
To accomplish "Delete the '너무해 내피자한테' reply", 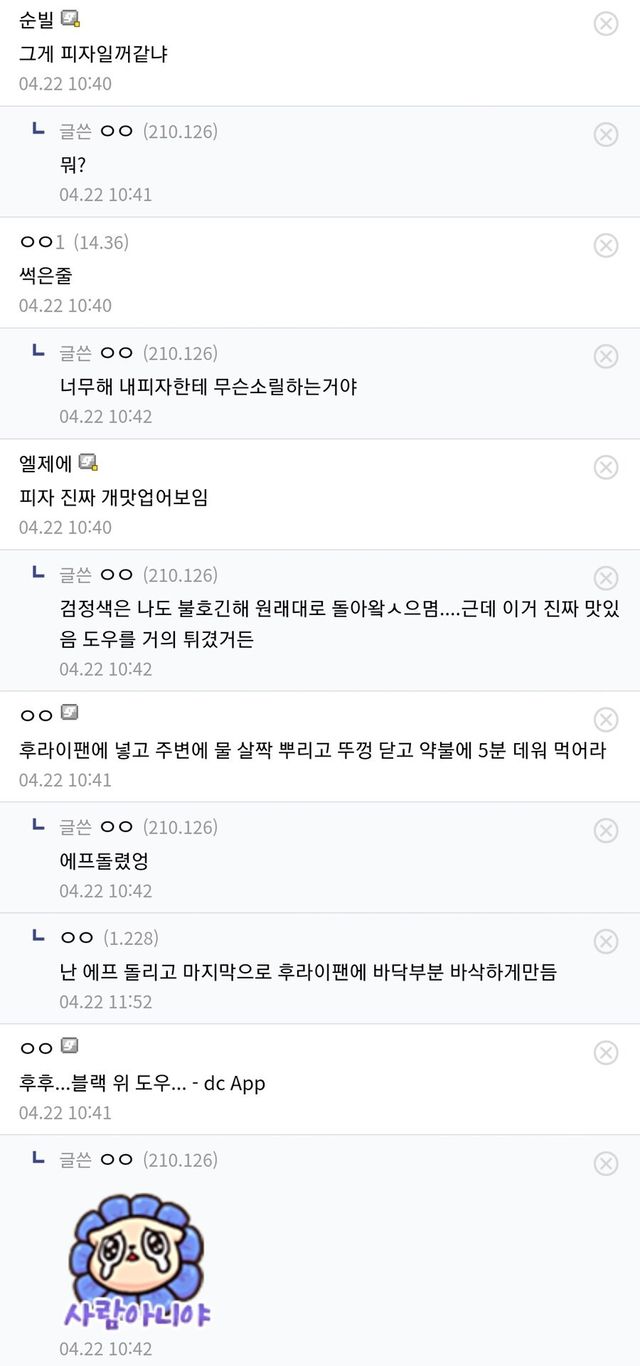I will click(606, 357).
